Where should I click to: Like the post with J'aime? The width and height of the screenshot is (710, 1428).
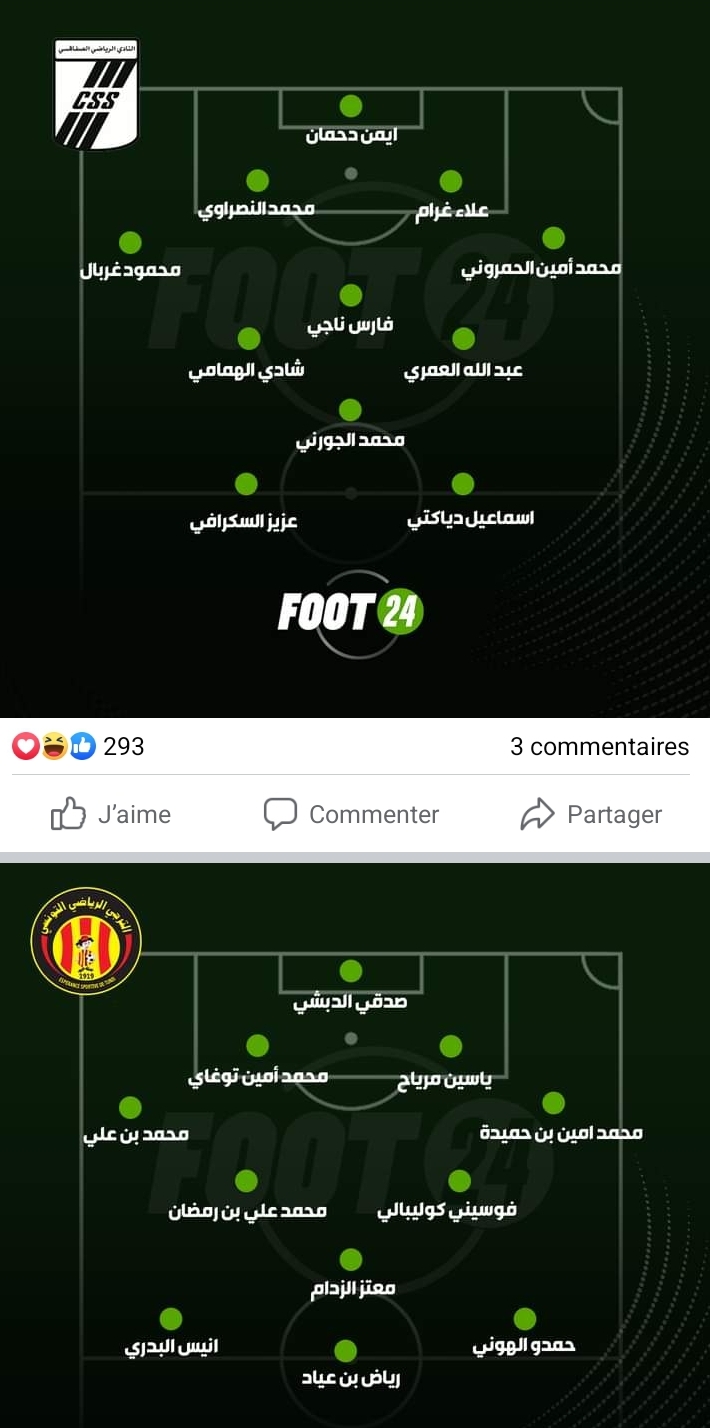click(111, 814)
